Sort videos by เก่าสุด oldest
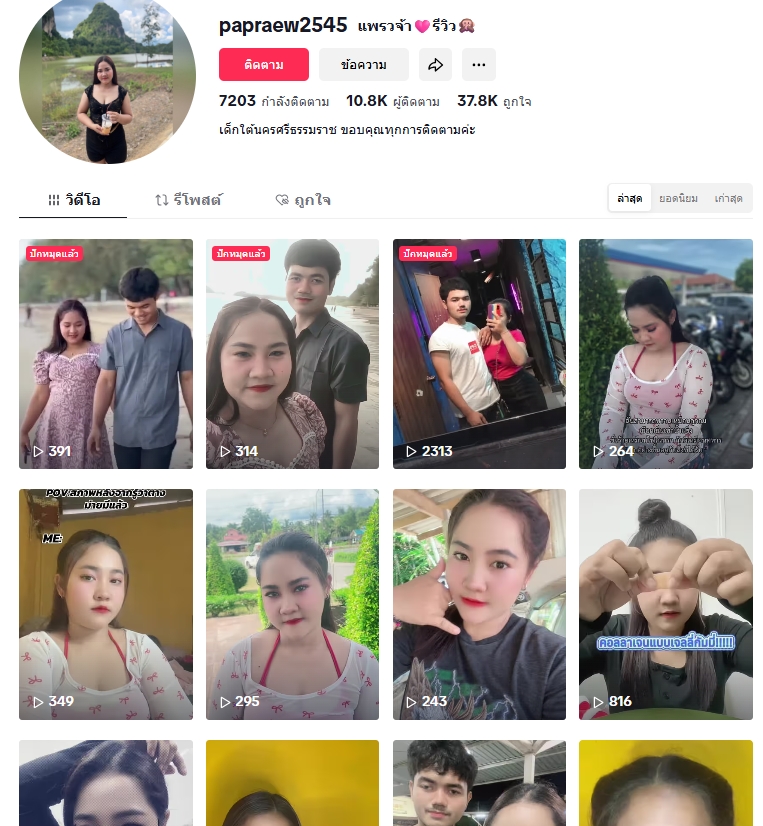763x826 pixels. click(x=728, y=198)
